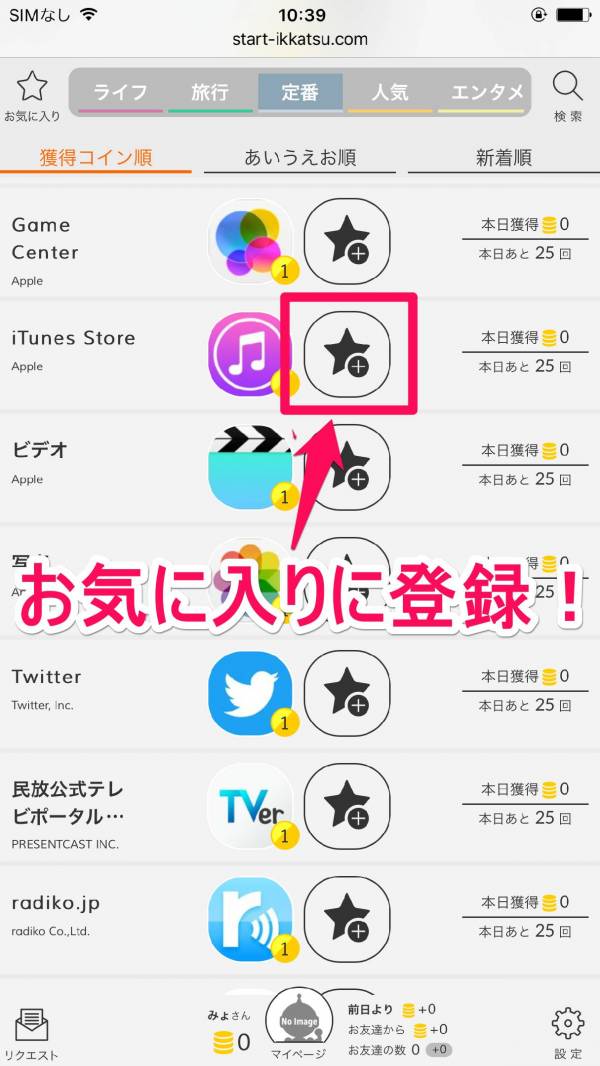600x1066 pixels.
Task: Select the 人気 category tab
Action: point(389,93)
